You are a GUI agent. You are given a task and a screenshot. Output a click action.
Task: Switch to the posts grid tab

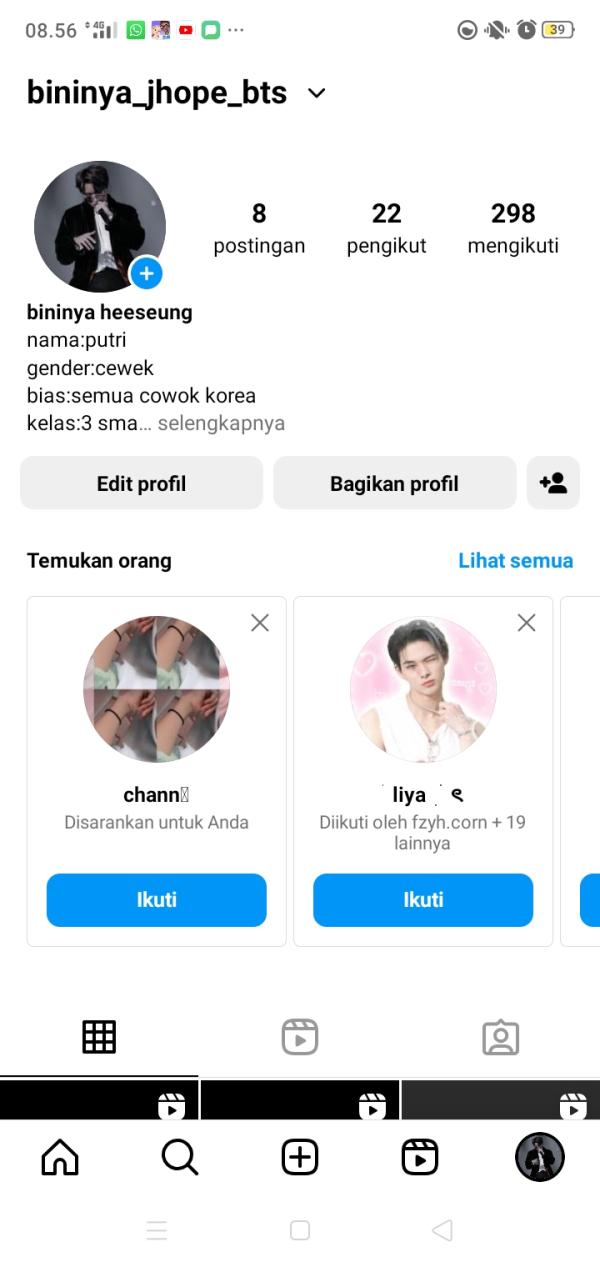point(99,1037)
